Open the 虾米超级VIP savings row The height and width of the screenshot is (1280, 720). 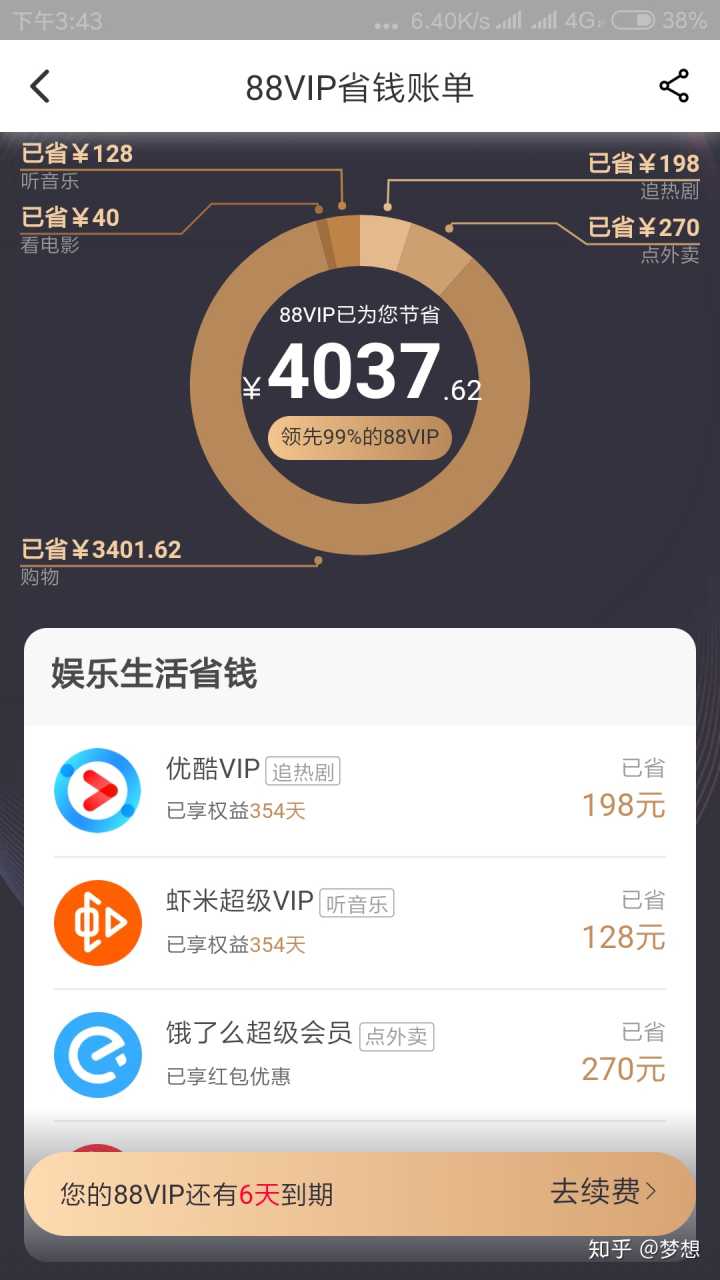(x=359, y=922)
